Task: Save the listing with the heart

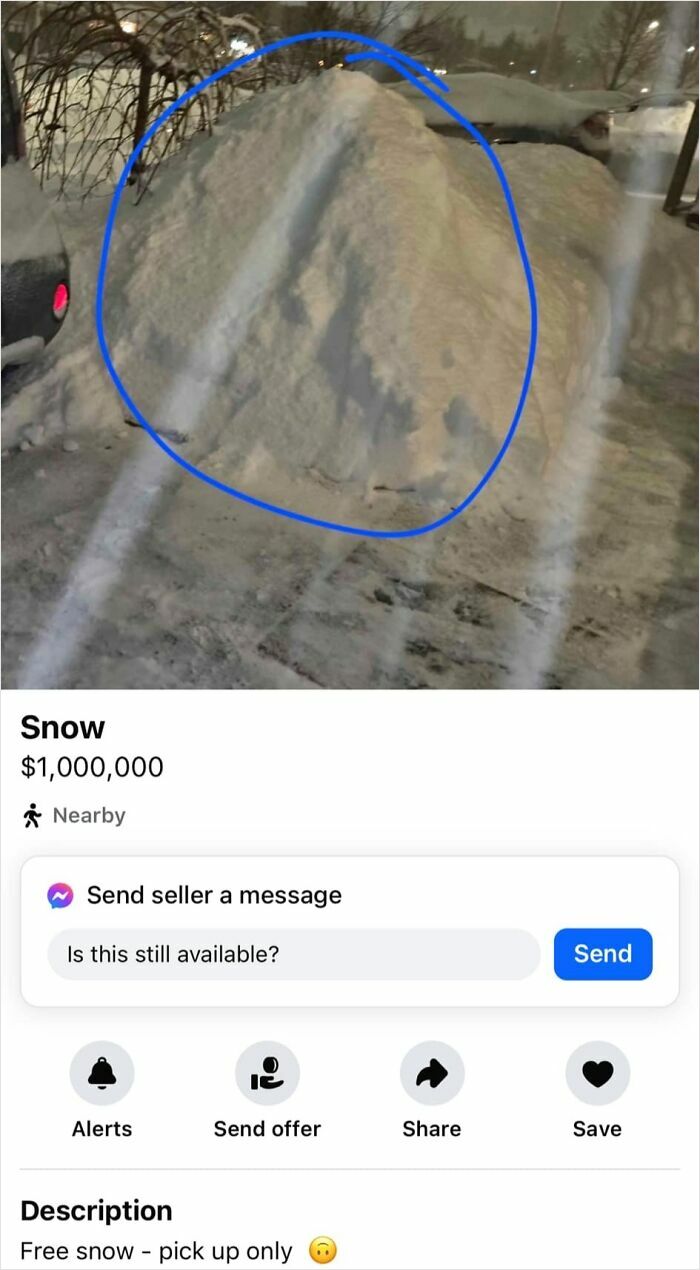Action: (597, 1074)
